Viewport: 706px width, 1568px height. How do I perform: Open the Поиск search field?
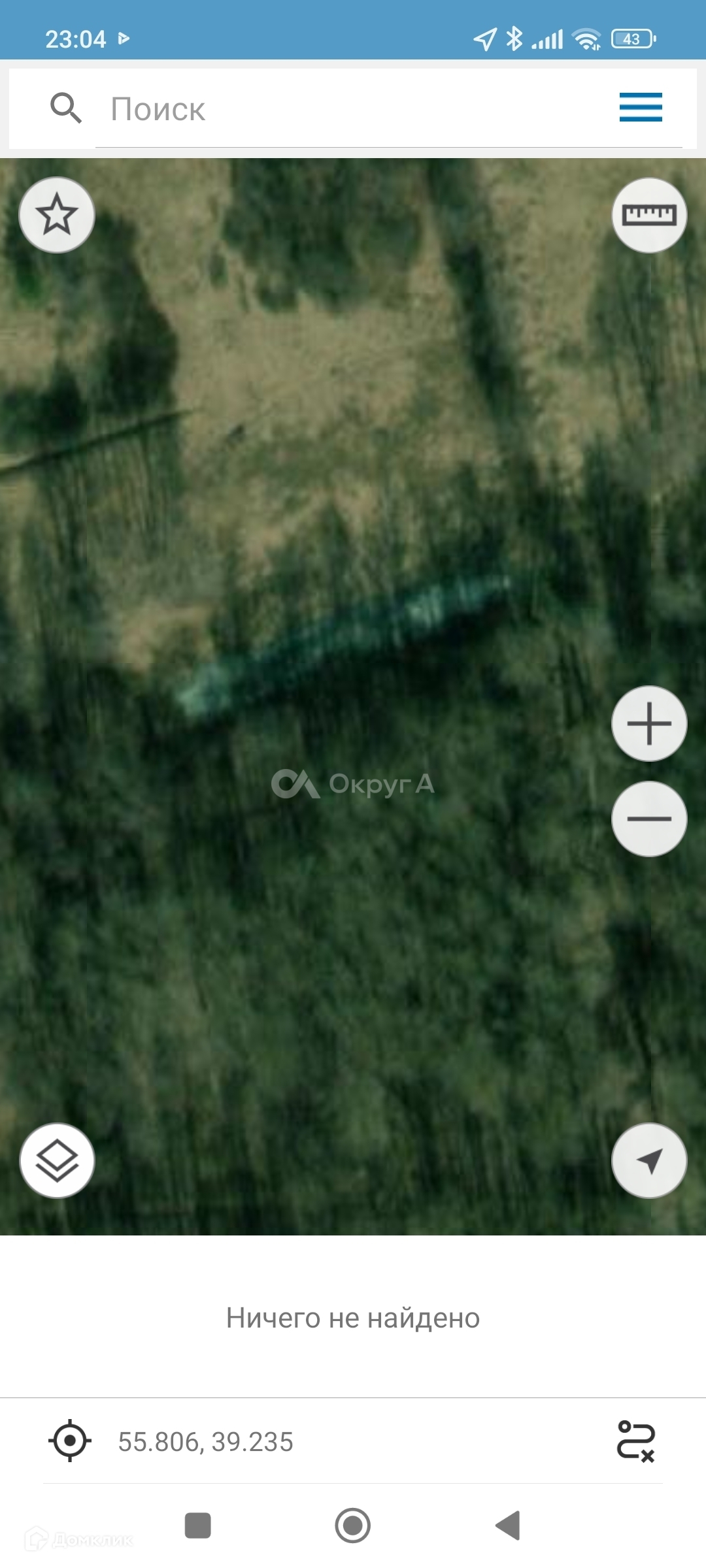point(353,109)
